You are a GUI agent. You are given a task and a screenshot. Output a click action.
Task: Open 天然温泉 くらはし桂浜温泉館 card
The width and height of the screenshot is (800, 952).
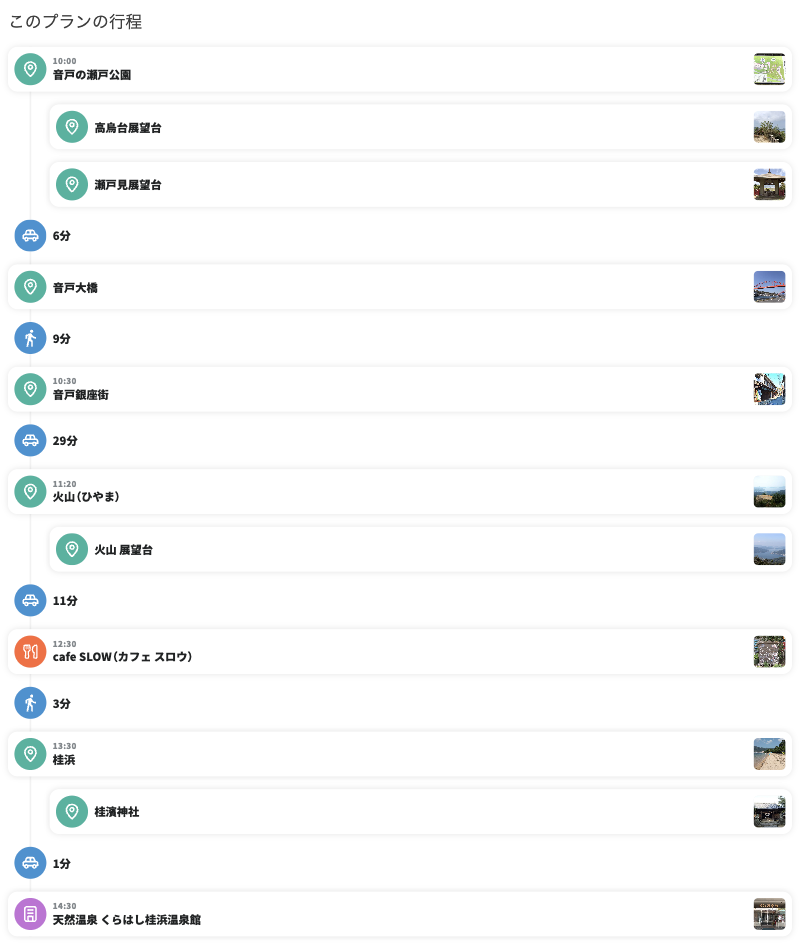click(400, 913)
